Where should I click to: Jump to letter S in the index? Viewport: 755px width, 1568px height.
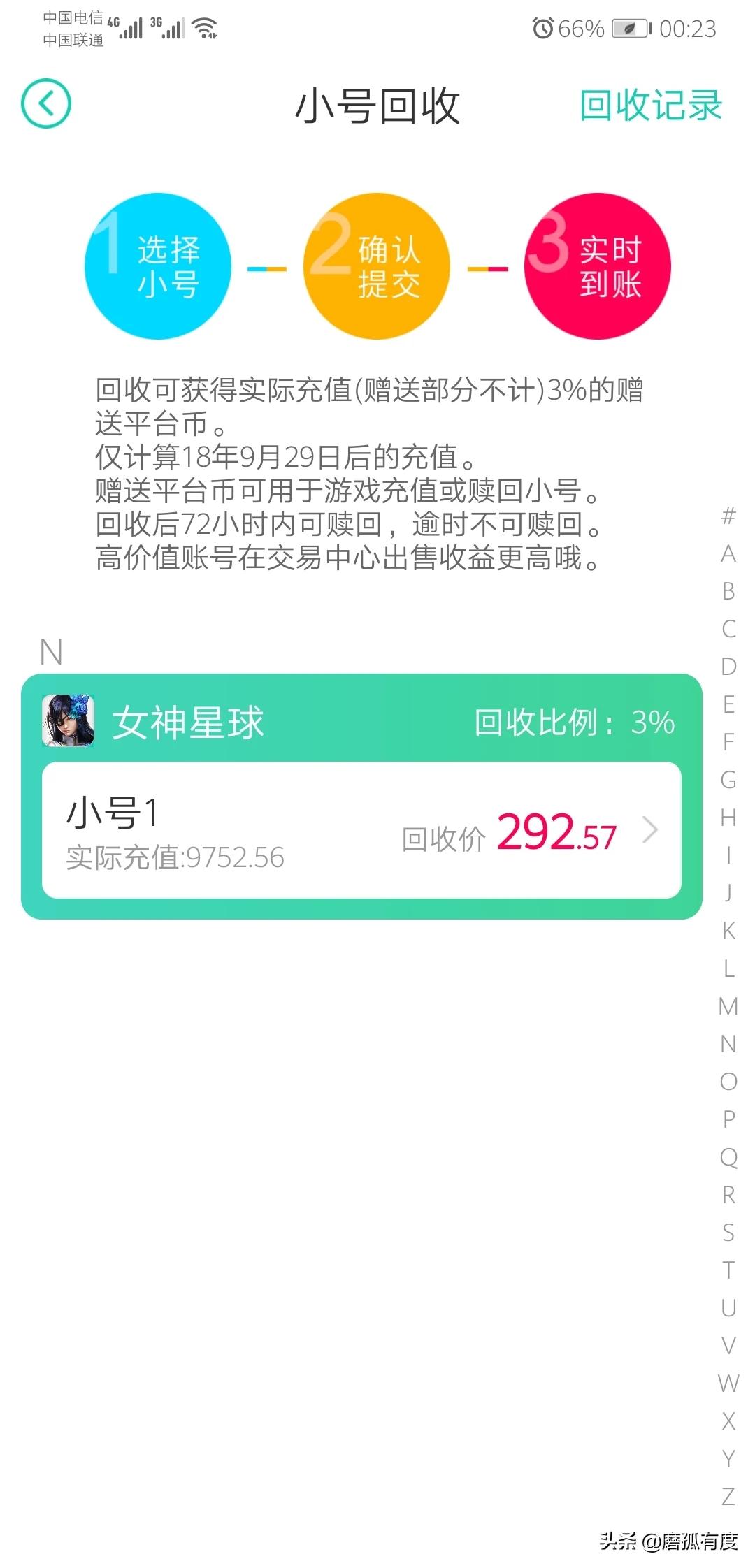tap(728, 1233)
